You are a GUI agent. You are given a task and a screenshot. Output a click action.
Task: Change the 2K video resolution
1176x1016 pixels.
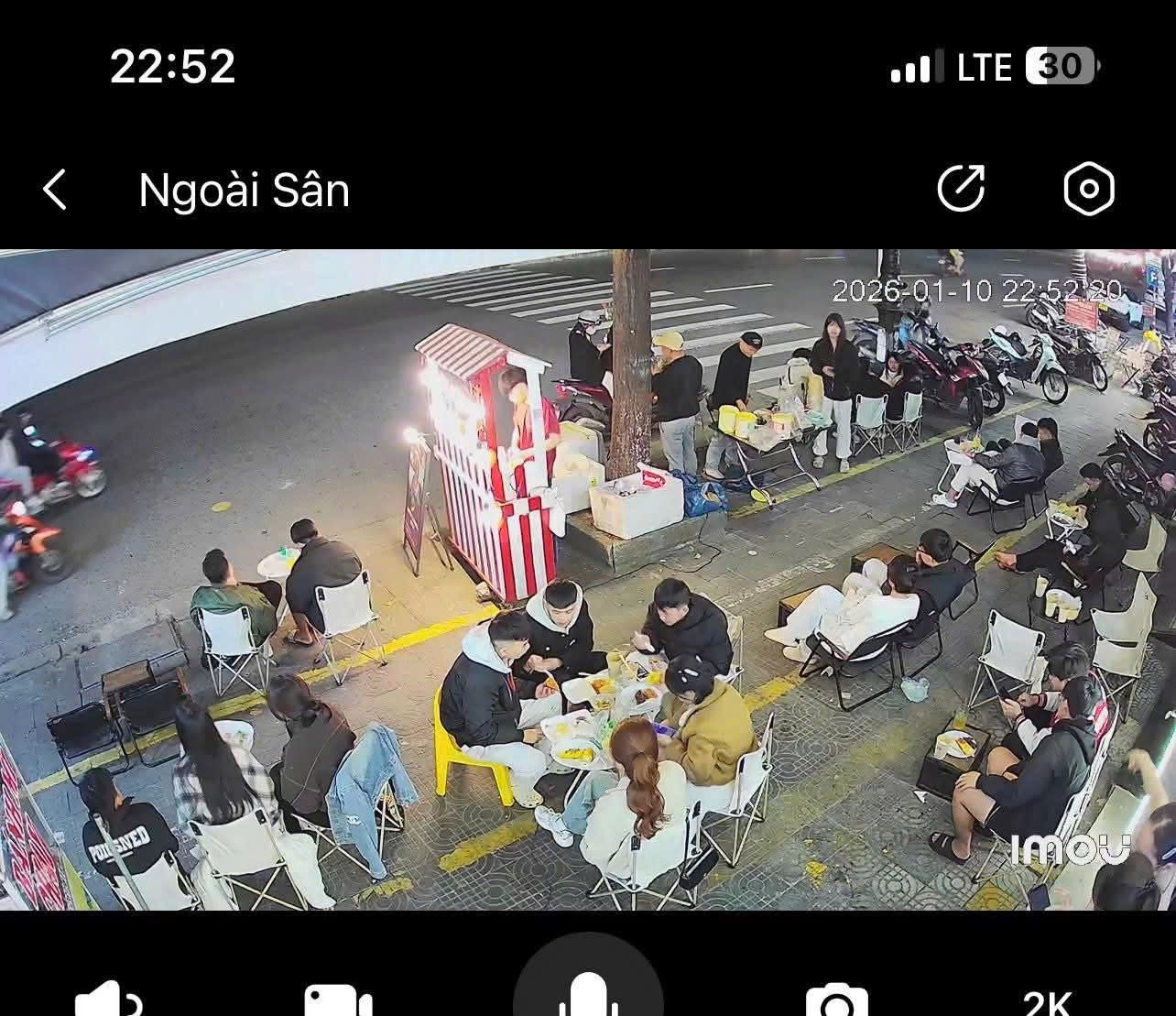tap(1047, 1002)
